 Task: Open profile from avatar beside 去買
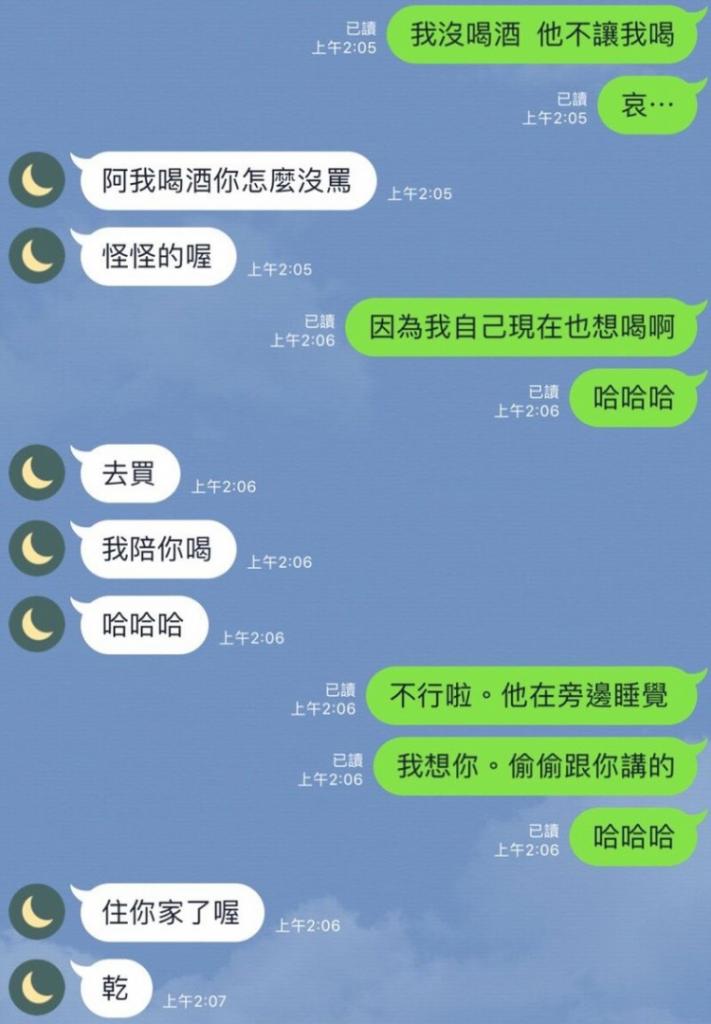pos(37,473)
